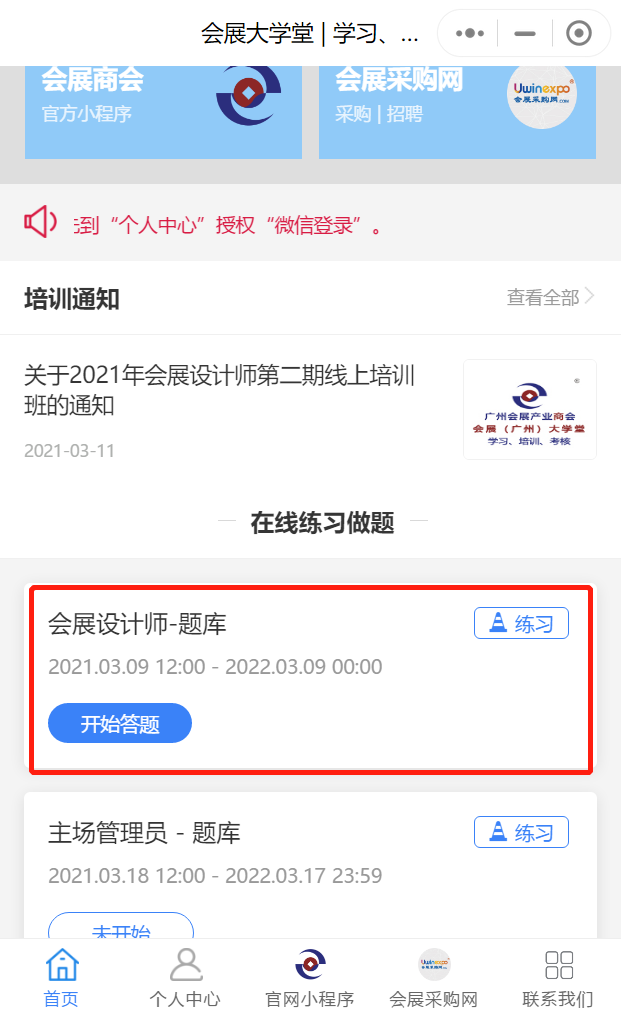Image resolution: width=621 pixels, height=1020 pixels.
Task: Open the 官网小程序 tab
Action: pos(310,978)
